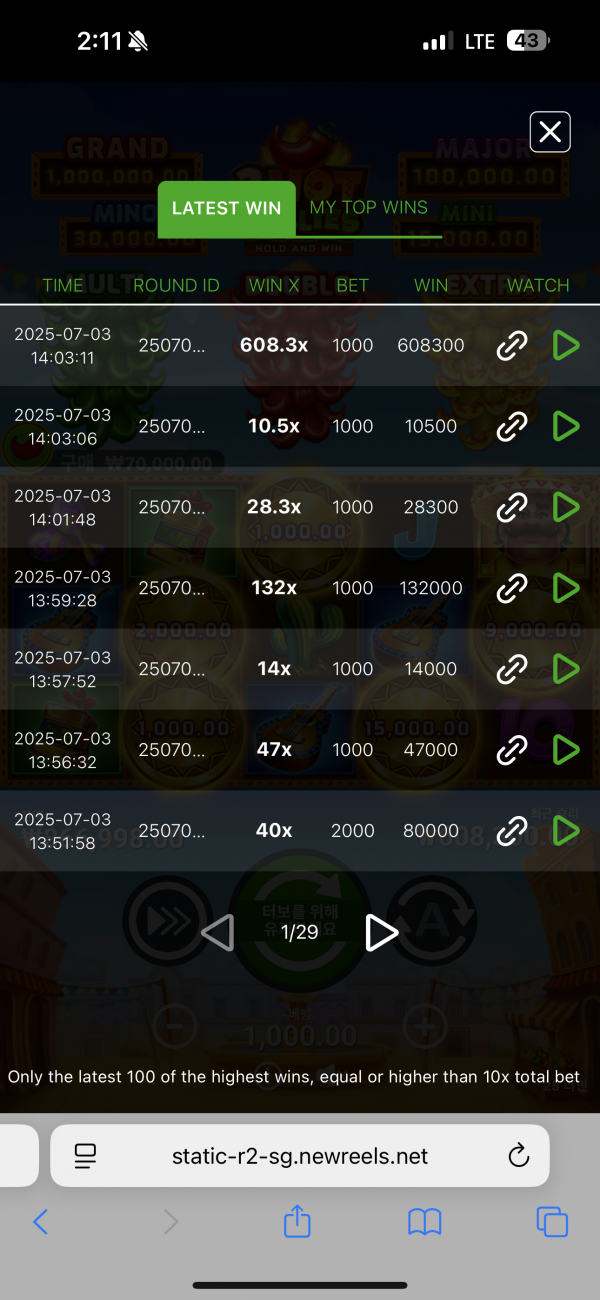Open Safari share sheet
This screenshot has height=1300, width=600.
pos(297,1221)
